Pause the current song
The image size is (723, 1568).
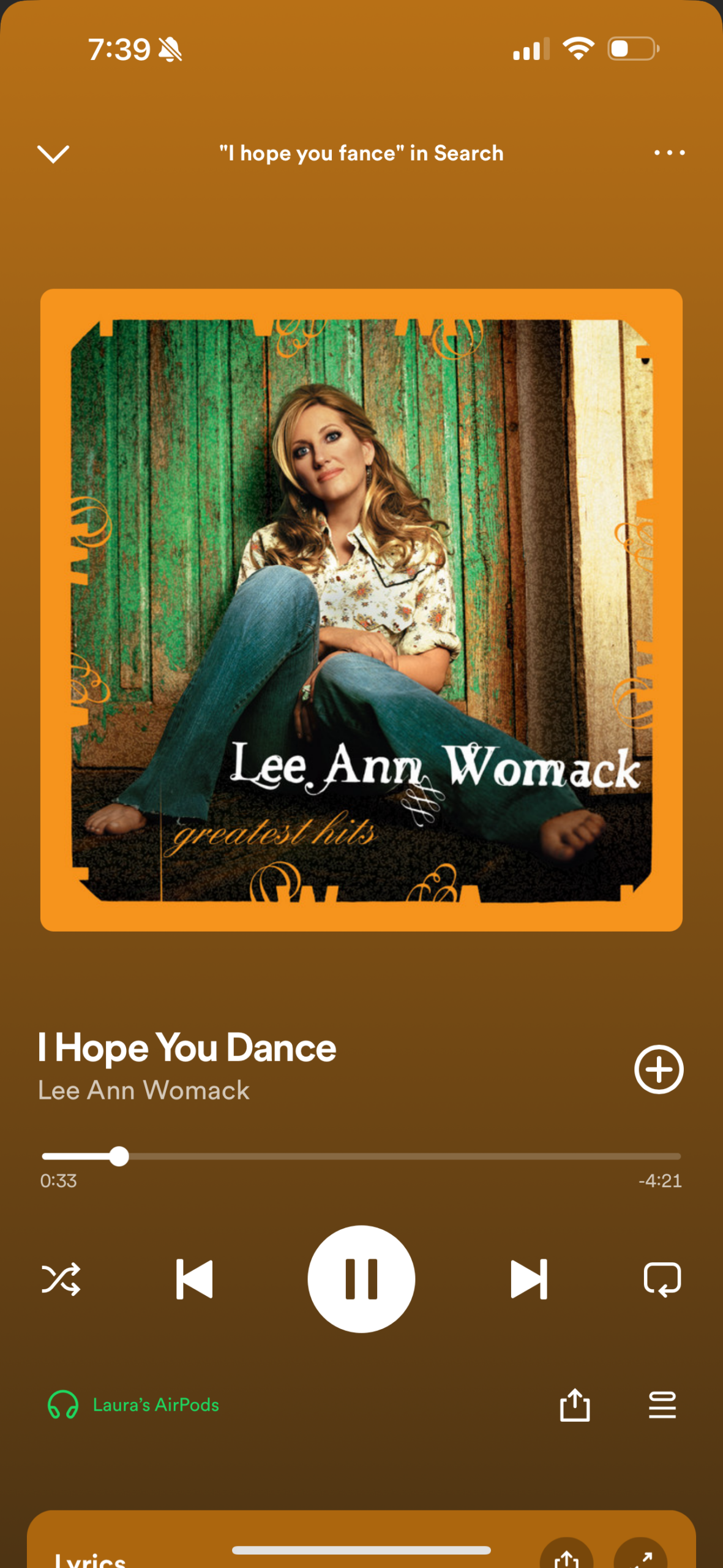pos(361,1279)
